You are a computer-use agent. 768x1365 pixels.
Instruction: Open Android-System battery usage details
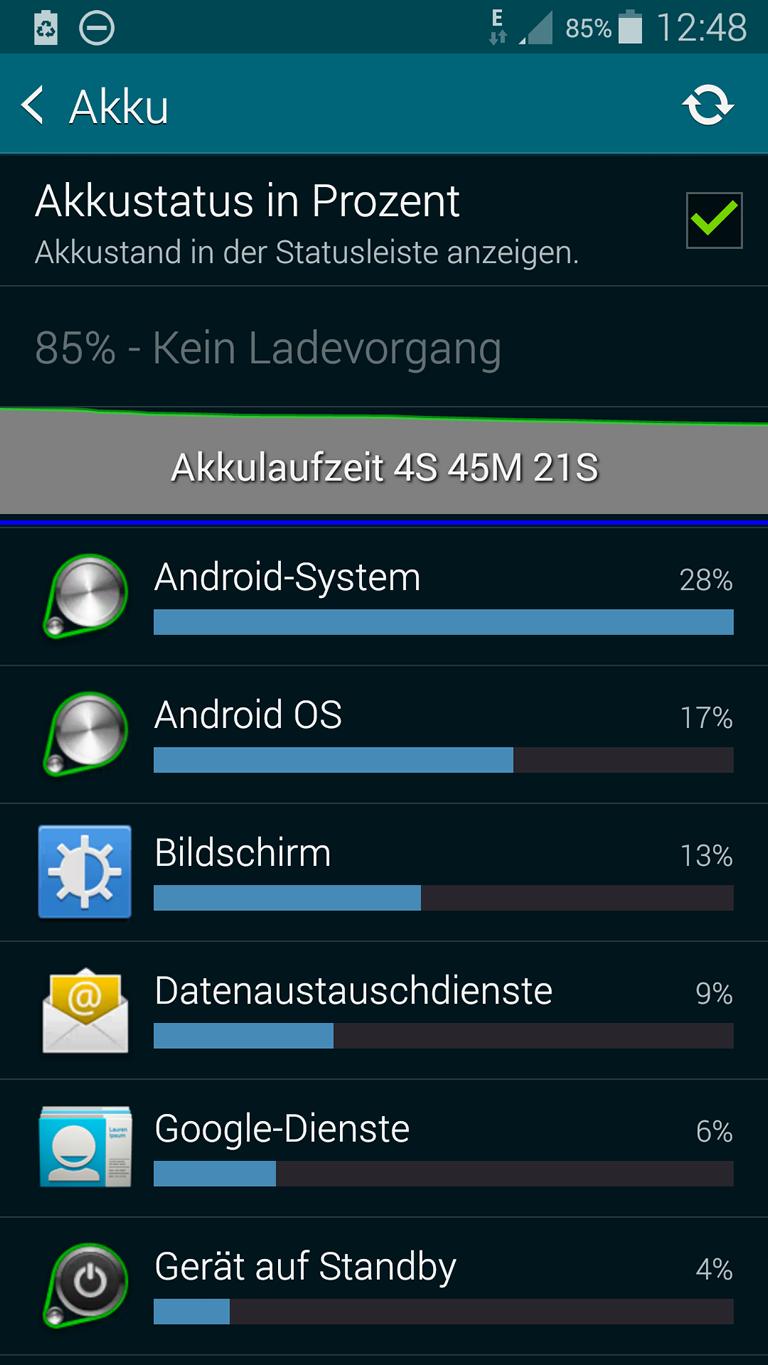pyautogui.click(x=384, y=597)
